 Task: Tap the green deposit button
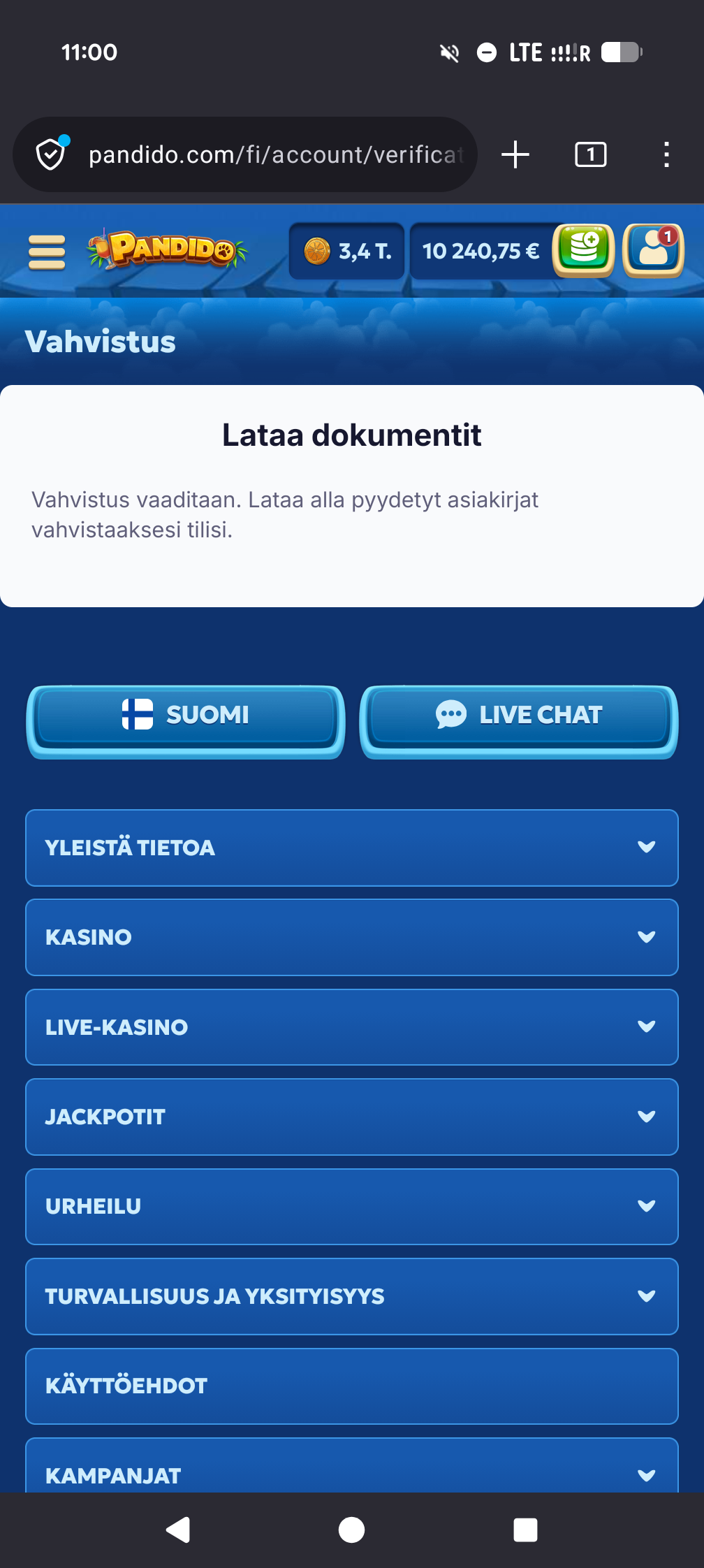pyautogui.click(x=583, y=250)
